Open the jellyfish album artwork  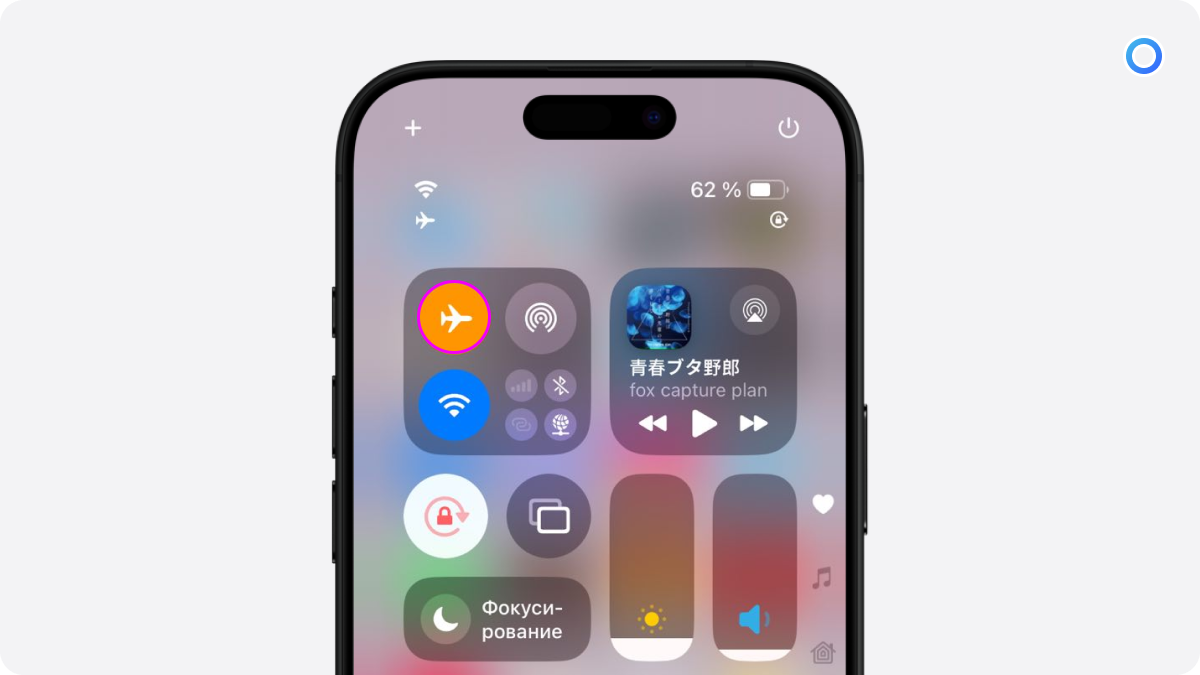coord(659,317)
